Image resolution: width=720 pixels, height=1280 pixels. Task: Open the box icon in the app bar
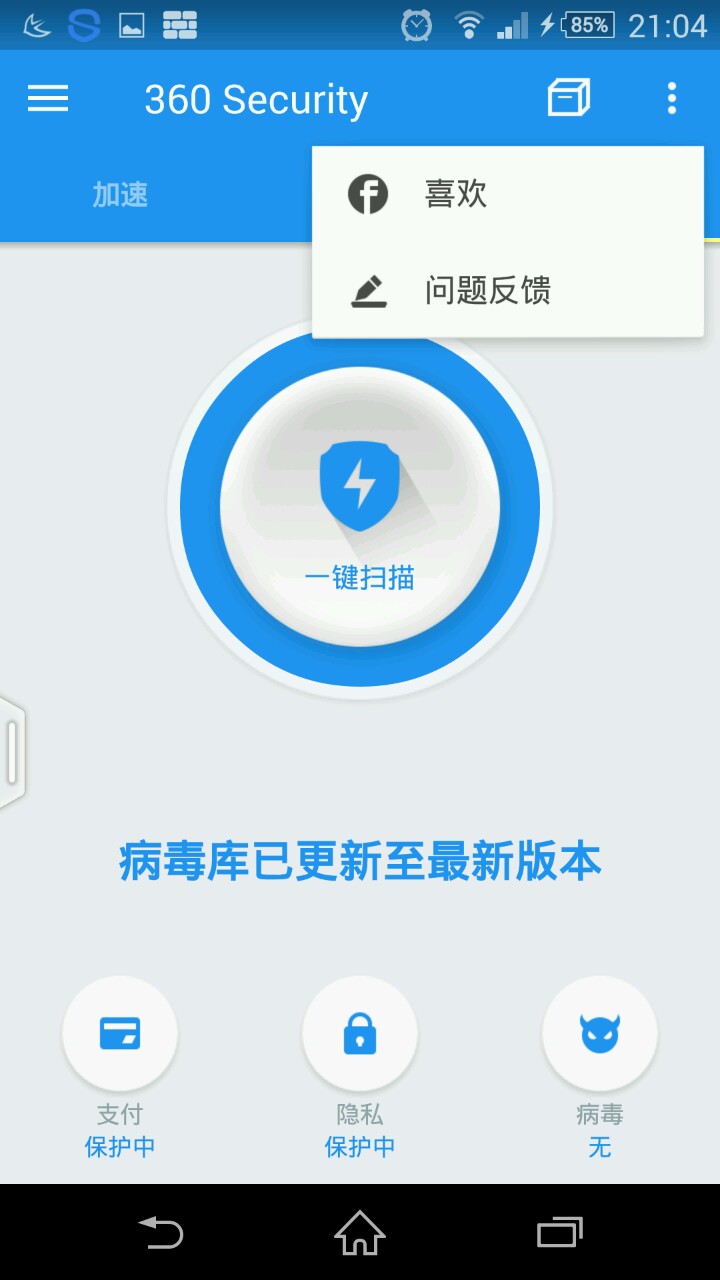click(x=568, y=98)
